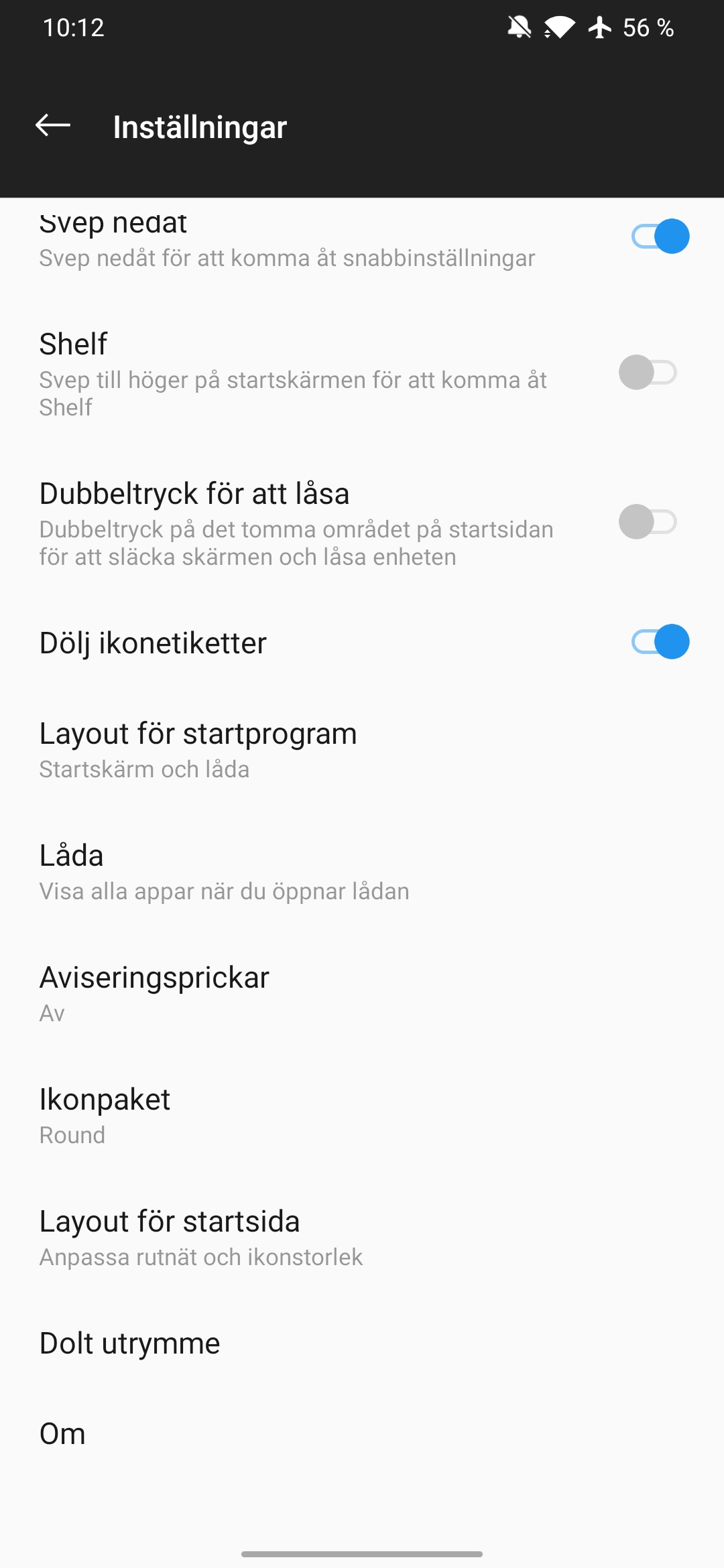Disable the Dölj ikonetiketter switch
The height and width of the screenshot is (1568, 724).
tap(660, 642)
